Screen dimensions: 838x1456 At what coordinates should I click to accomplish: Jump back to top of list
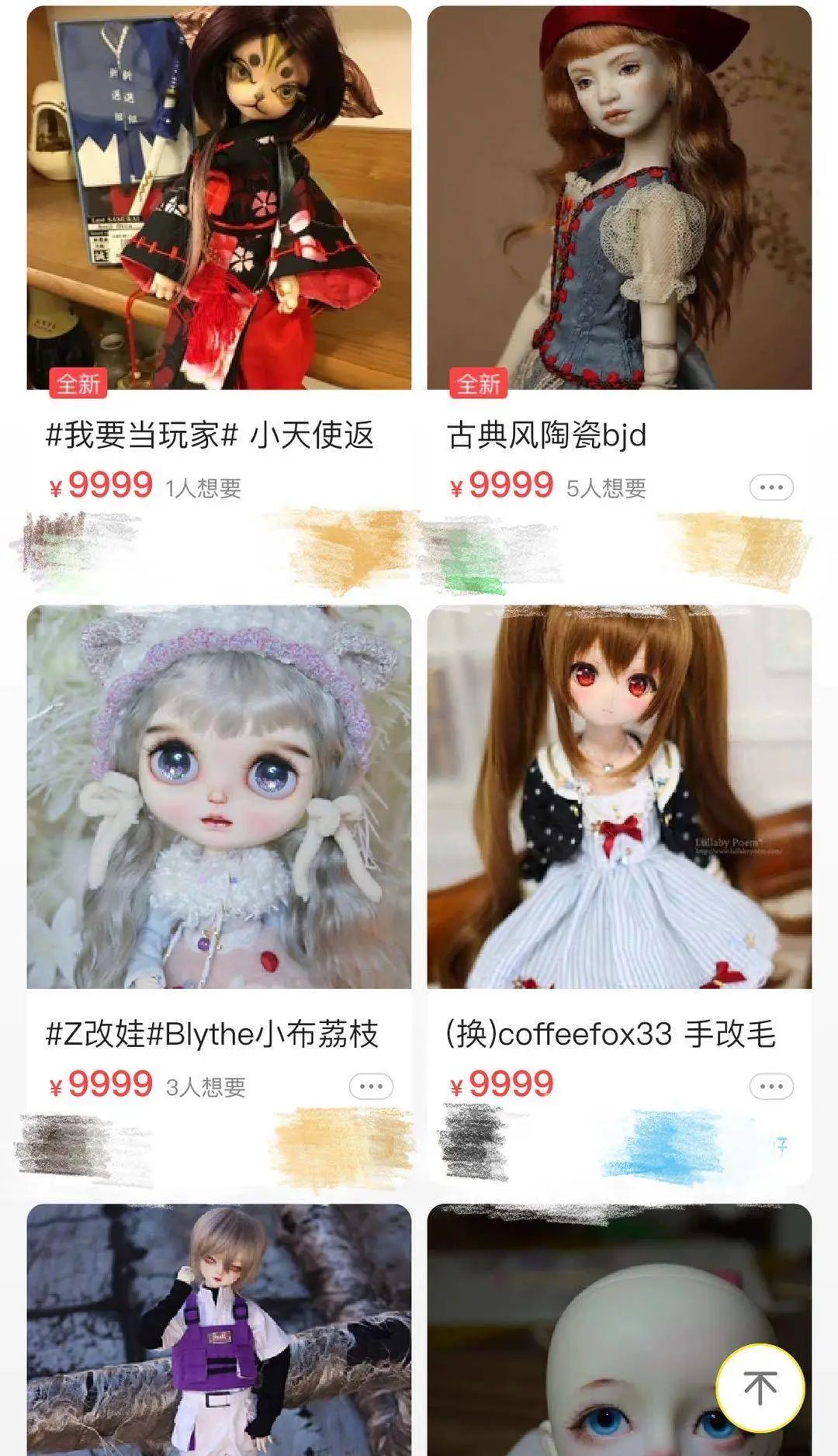click(760, 1387)
